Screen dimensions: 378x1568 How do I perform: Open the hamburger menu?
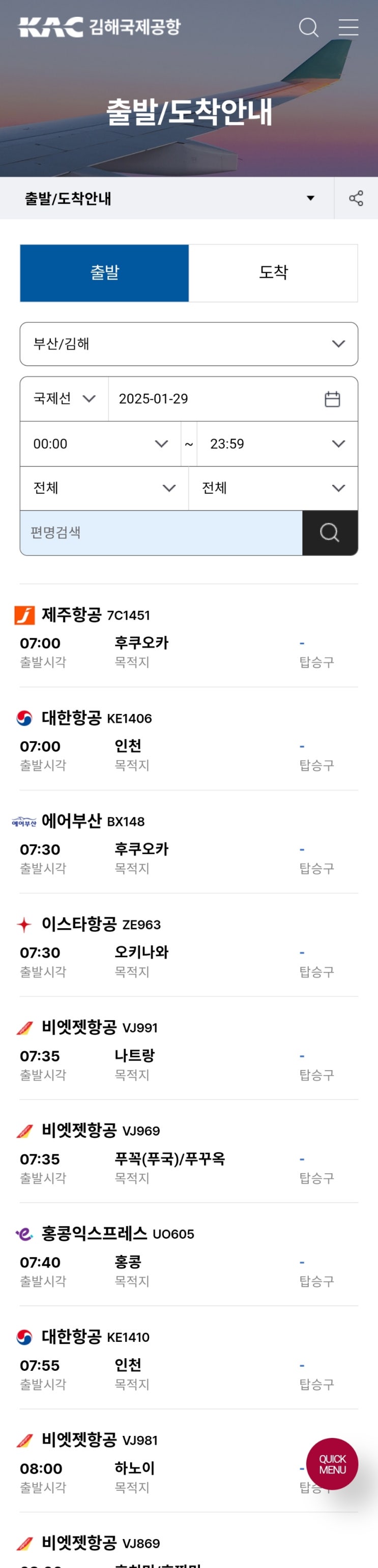pos(348,27)
